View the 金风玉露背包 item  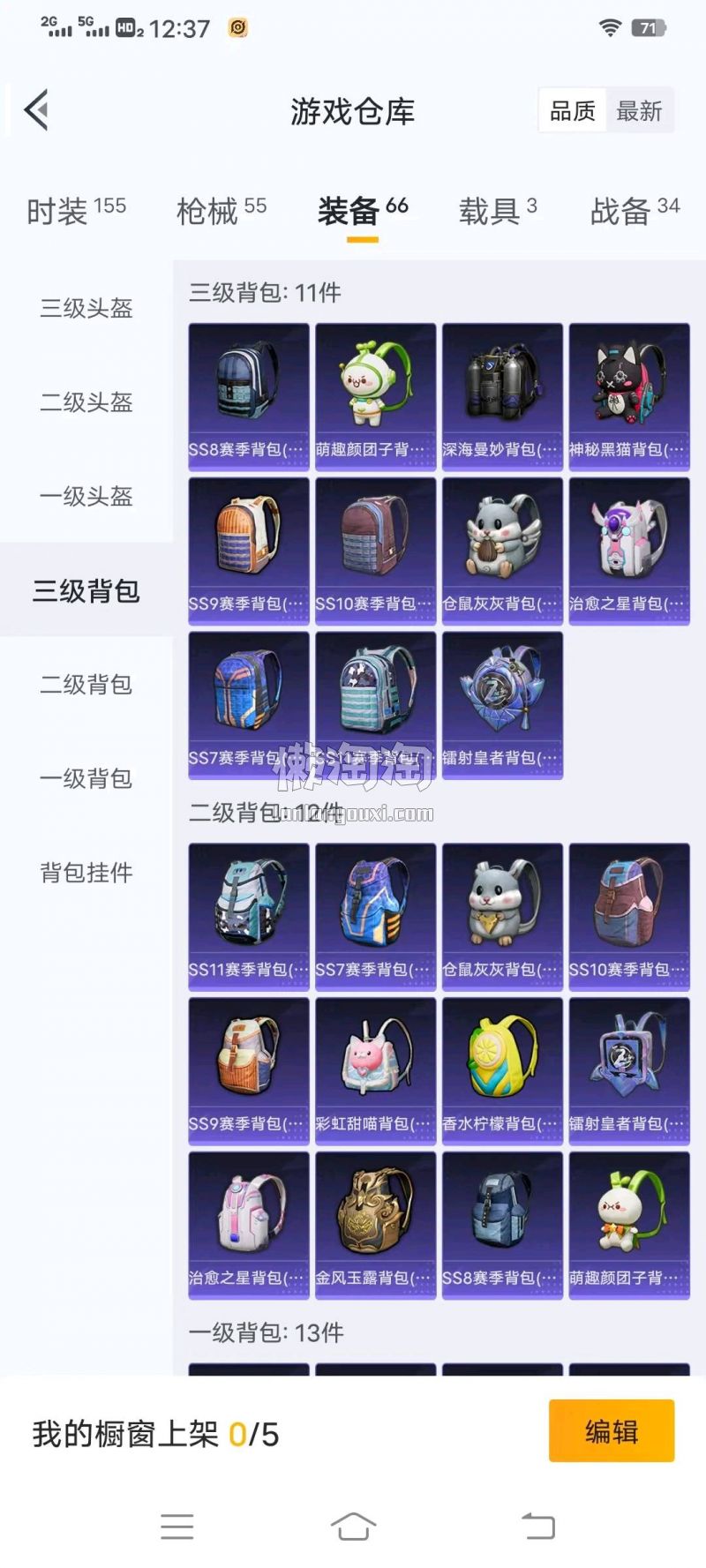pyautogui.click(x=375, y=1224)
